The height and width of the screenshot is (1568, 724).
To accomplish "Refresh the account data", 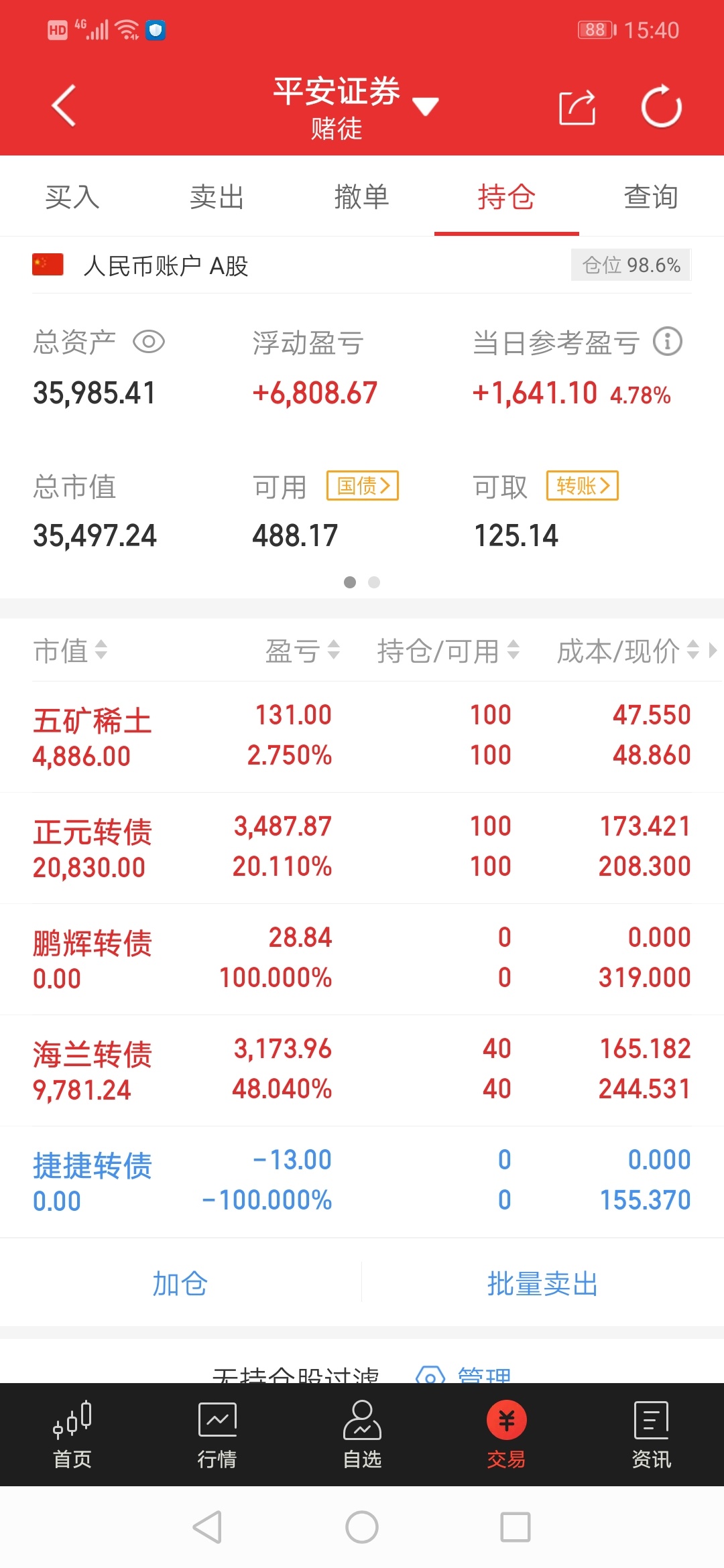I will point(661,106).
